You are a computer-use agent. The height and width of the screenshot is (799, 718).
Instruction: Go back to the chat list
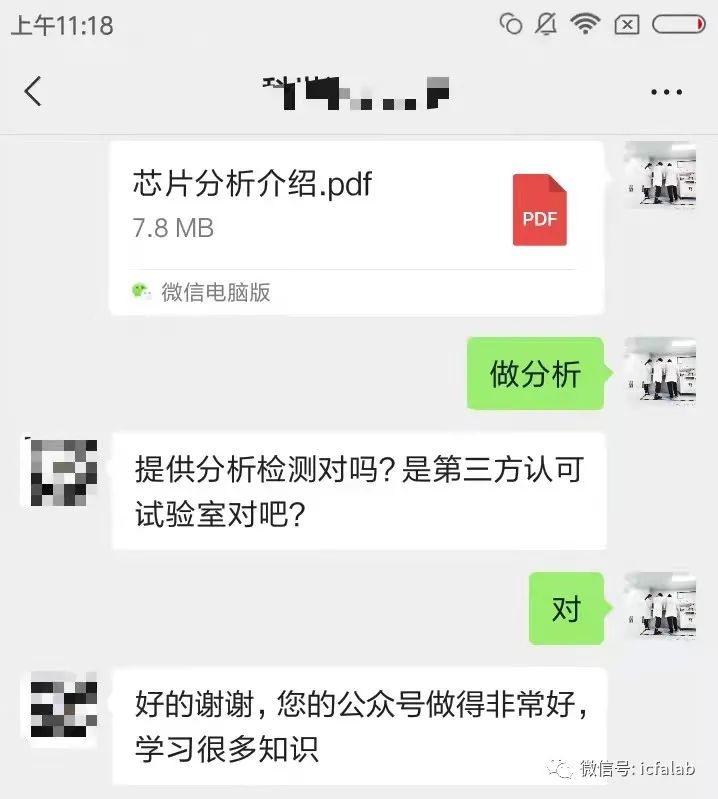coord(33,91)
